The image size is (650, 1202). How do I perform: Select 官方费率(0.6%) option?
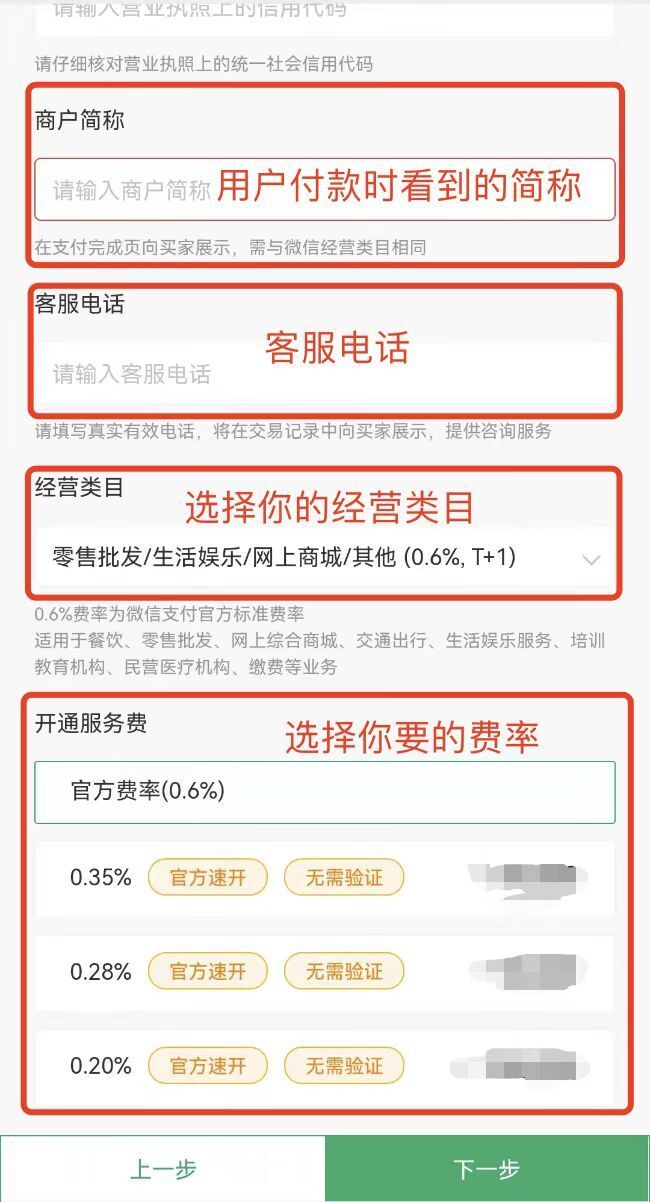(x=324, y=792)
